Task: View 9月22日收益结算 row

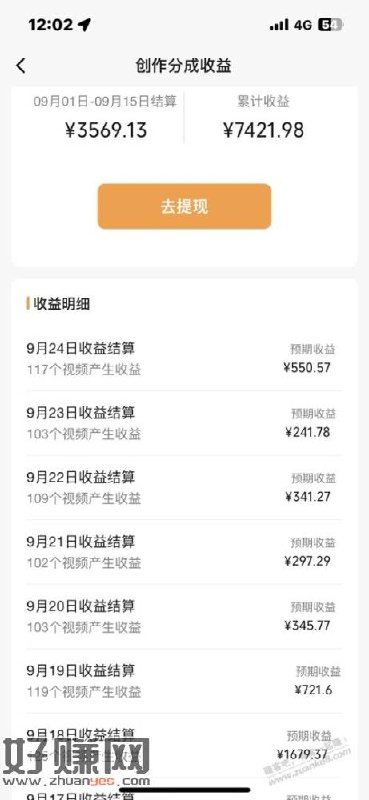Action: (x=184, y=487)
